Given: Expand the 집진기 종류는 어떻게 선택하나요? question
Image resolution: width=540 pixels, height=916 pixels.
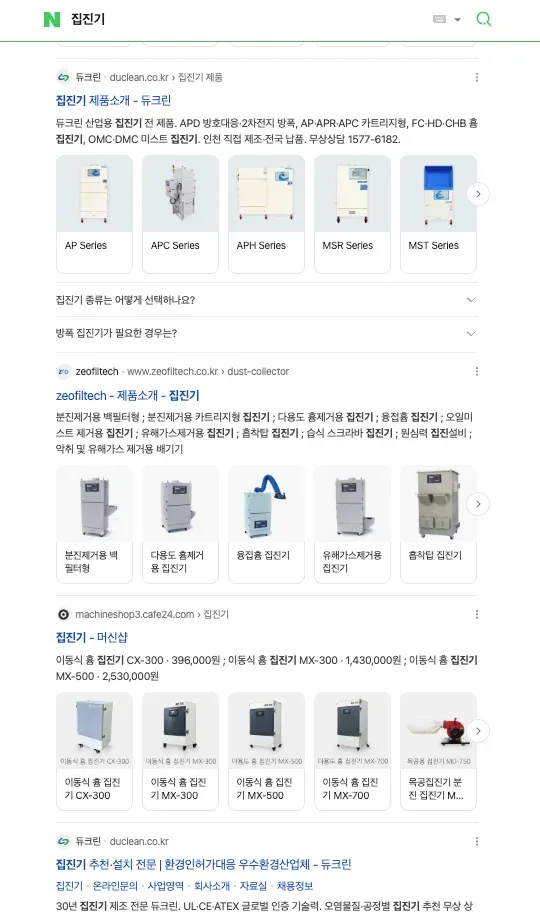Looking at the screenshot, I should (266, 300).
